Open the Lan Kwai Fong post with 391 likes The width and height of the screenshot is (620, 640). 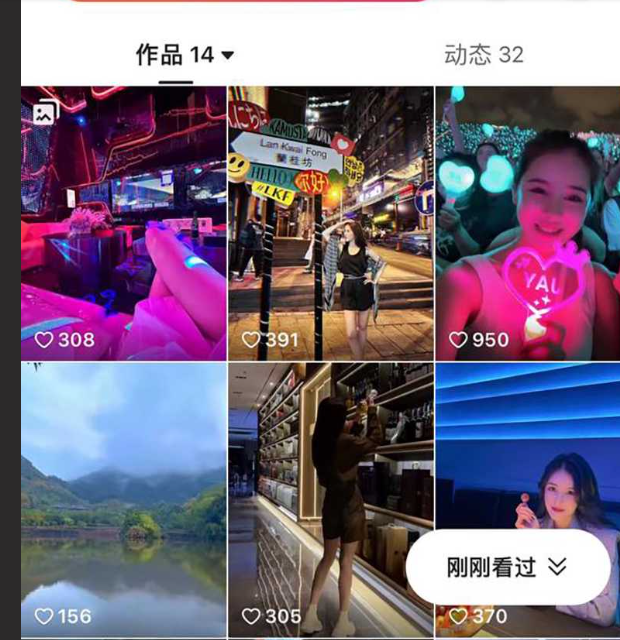(x=330, y=222)
